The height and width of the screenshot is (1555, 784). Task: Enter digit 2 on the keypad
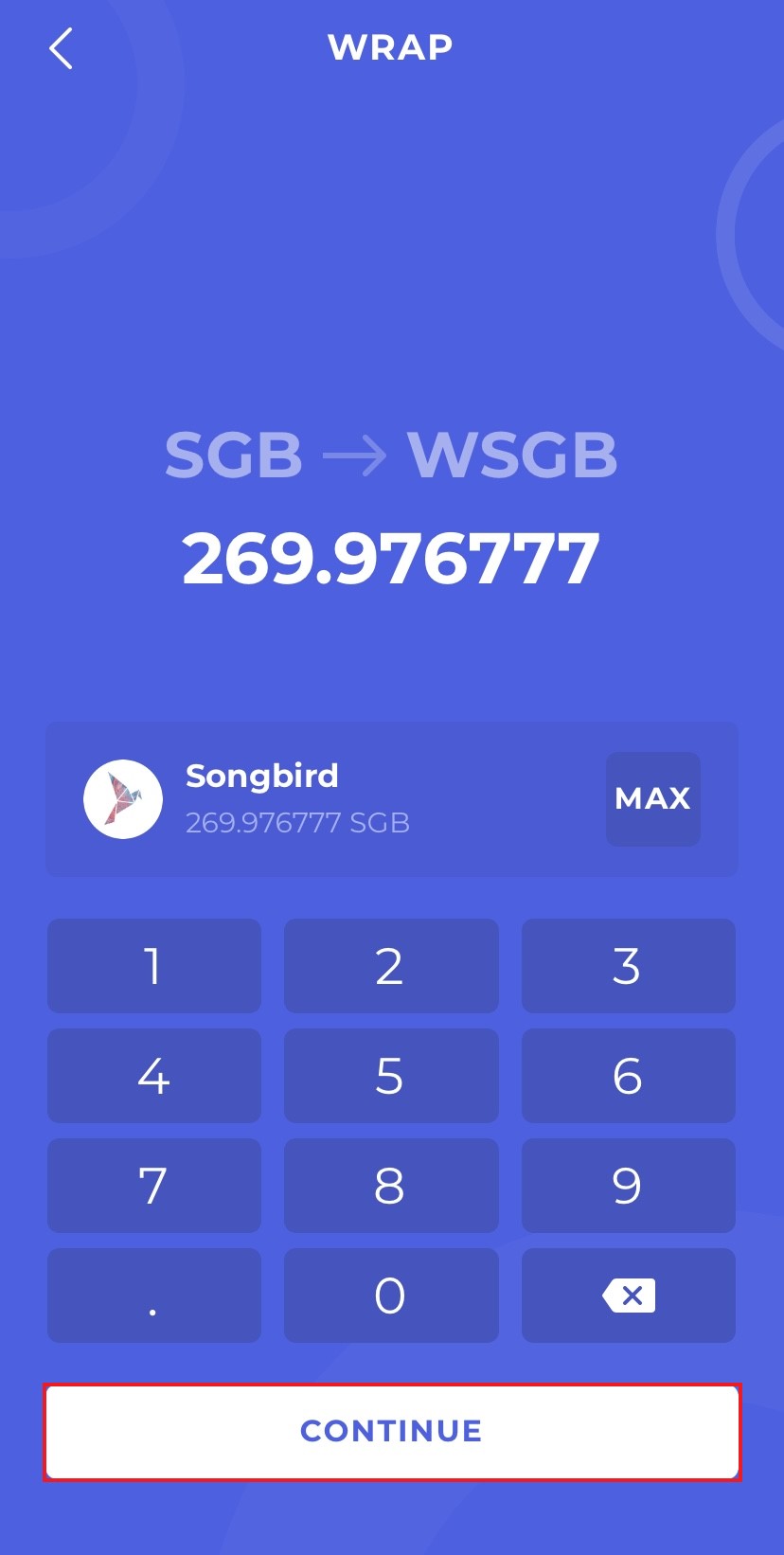[x=391, y=965]
